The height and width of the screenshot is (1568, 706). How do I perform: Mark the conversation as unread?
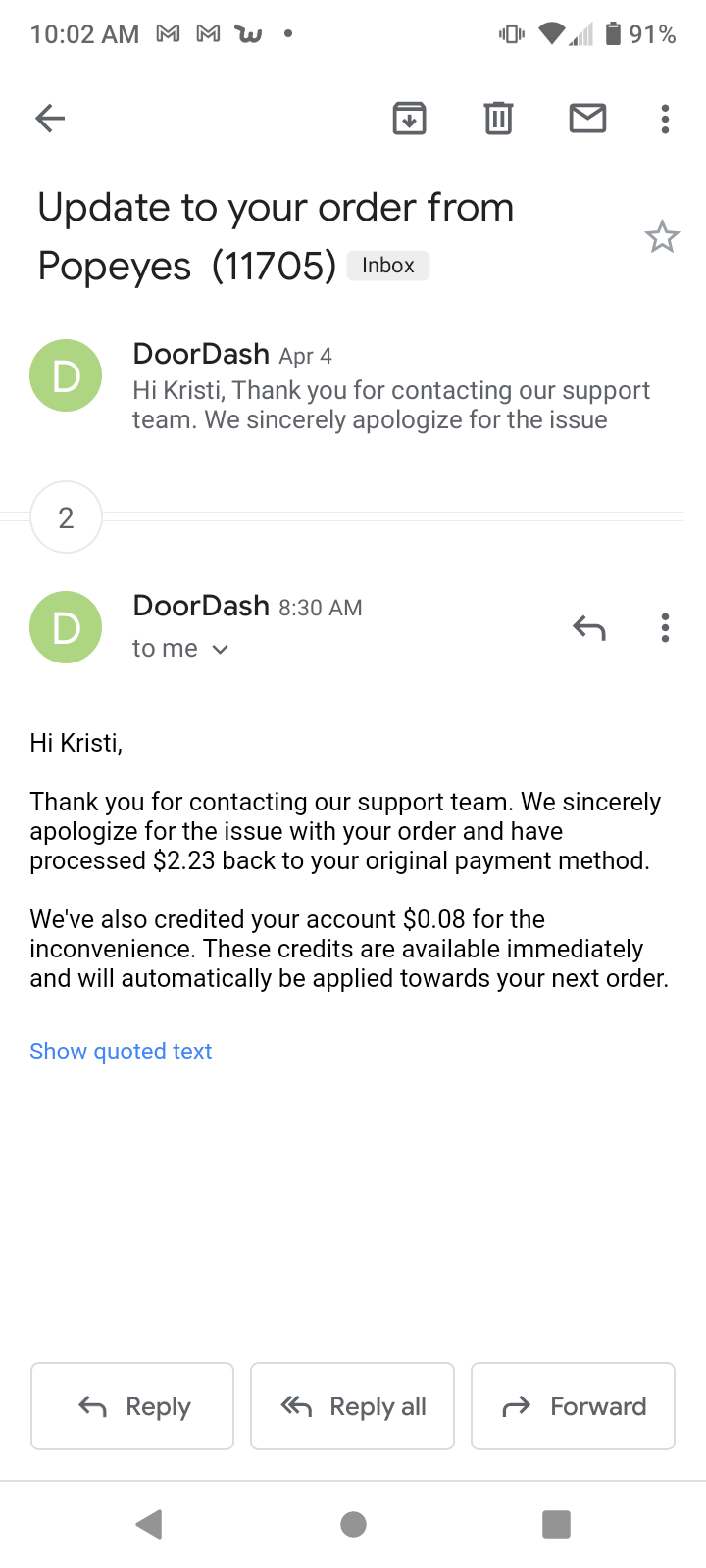point(587,119)
